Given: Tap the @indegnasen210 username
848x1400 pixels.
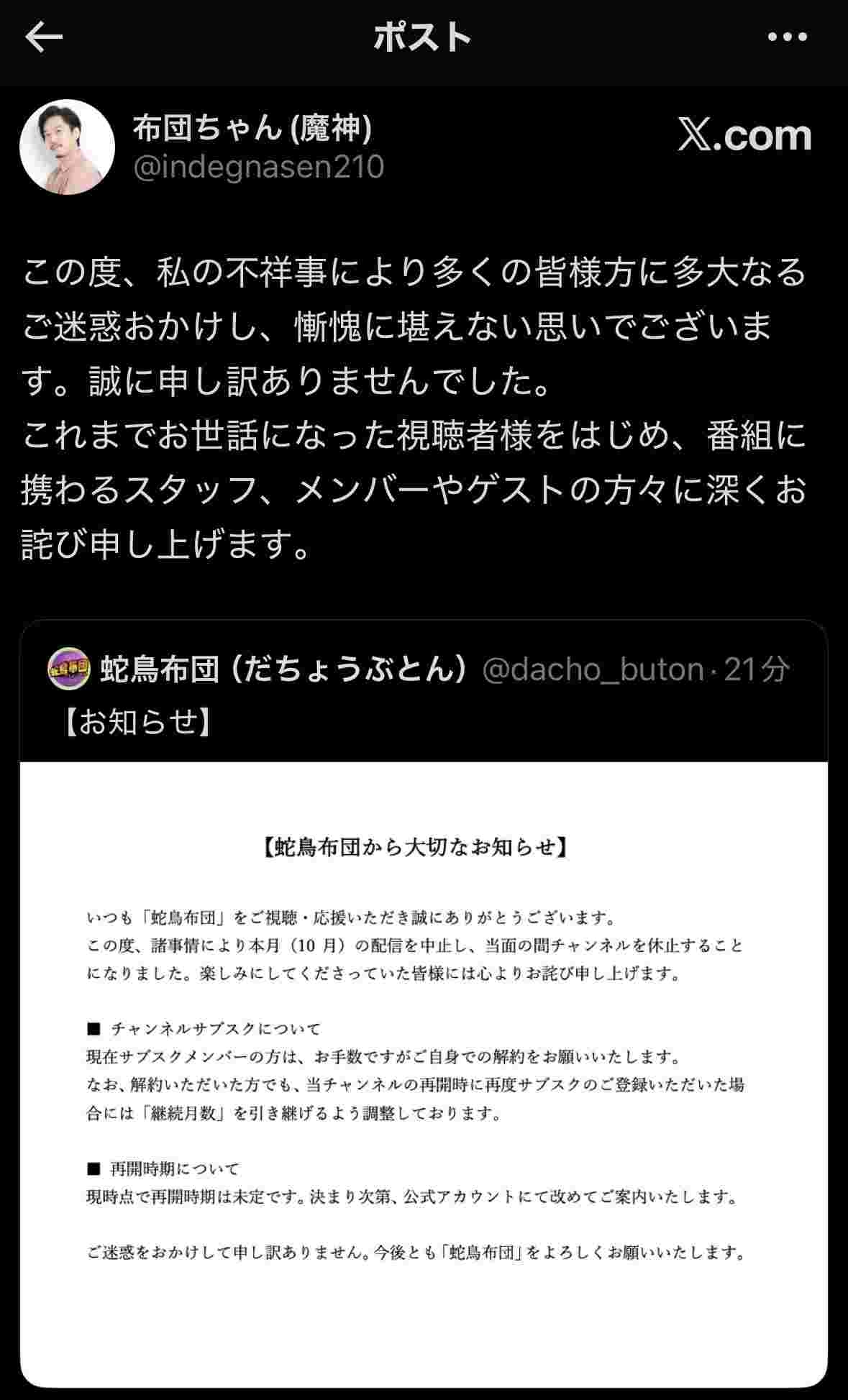Looking at the screenshot, I should 259,168.
